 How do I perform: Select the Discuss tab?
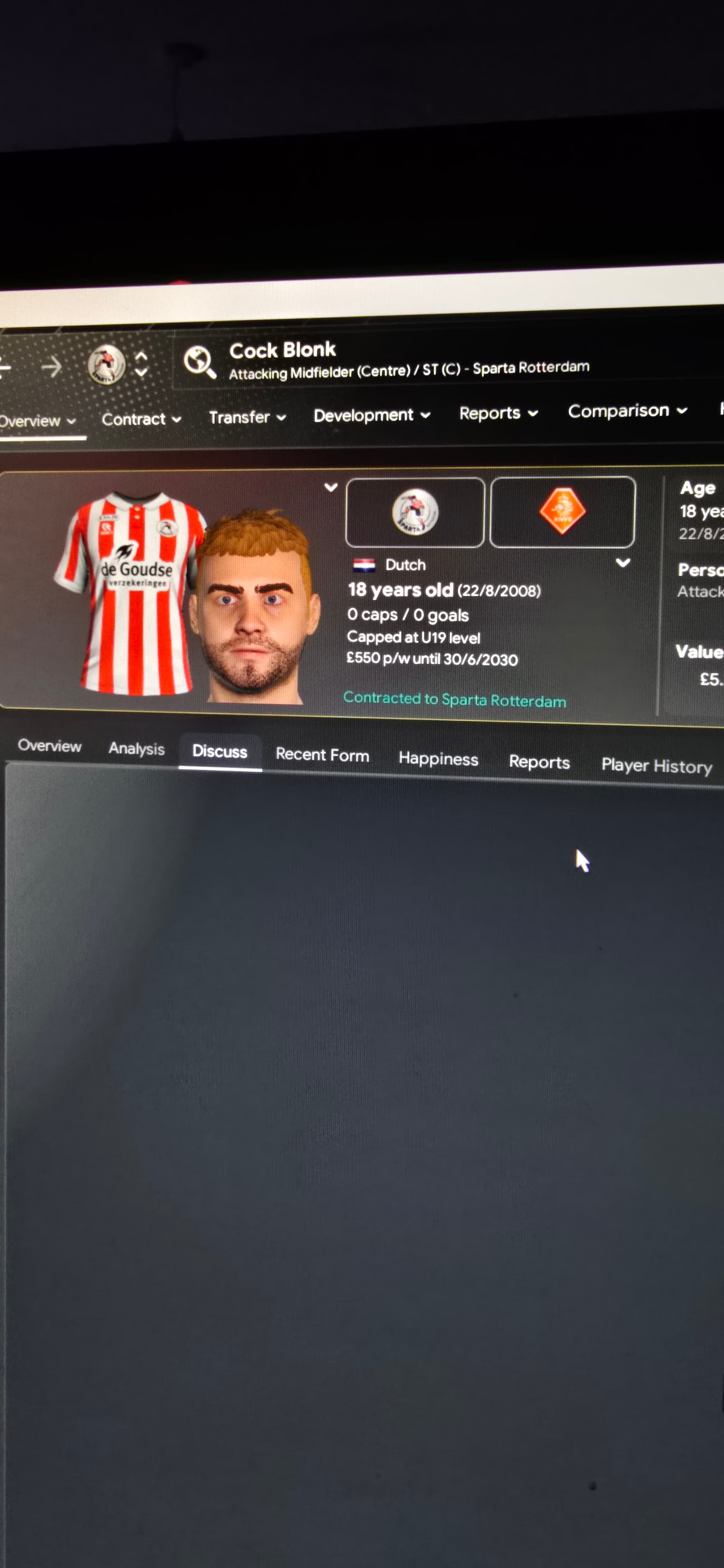click(x=220, y=752)
